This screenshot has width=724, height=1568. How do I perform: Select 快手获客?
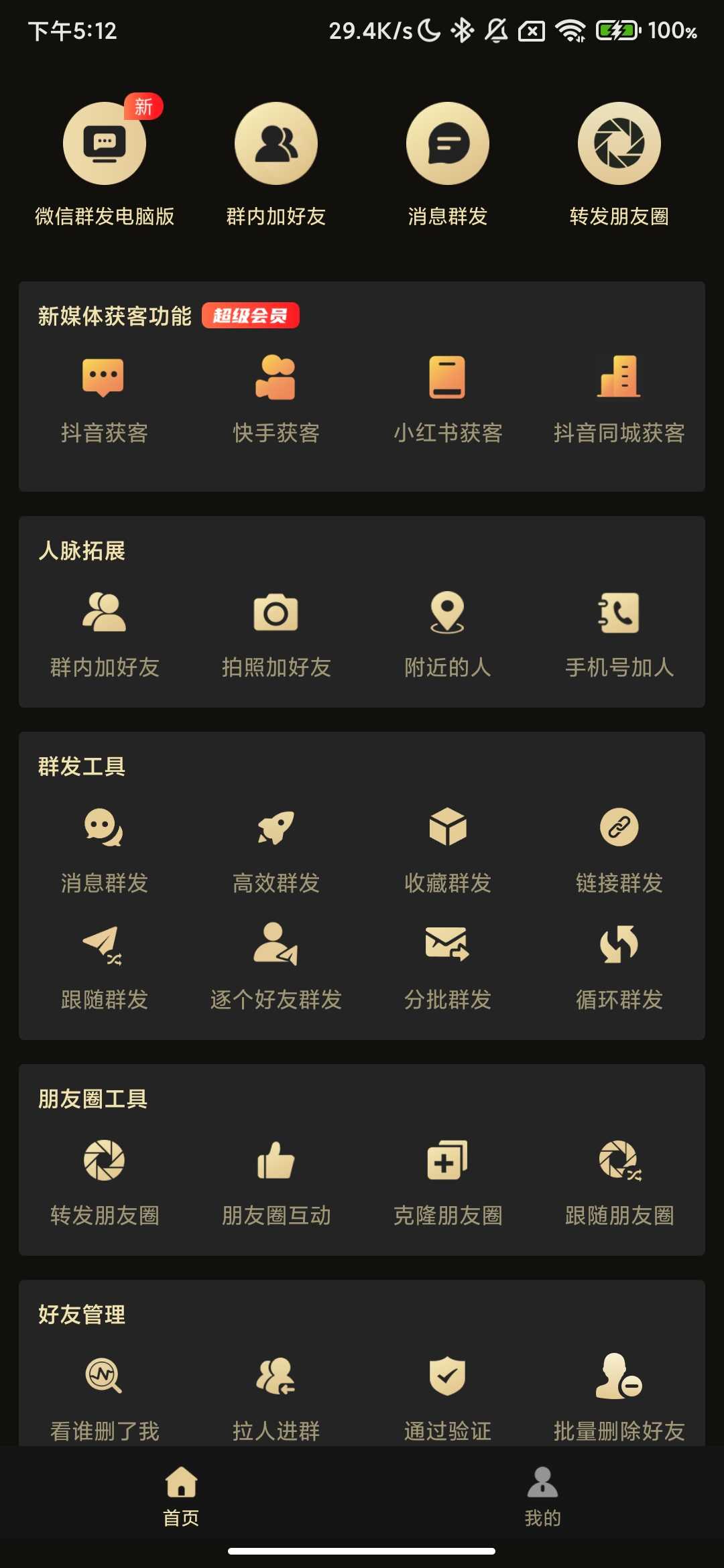(276, 399)
